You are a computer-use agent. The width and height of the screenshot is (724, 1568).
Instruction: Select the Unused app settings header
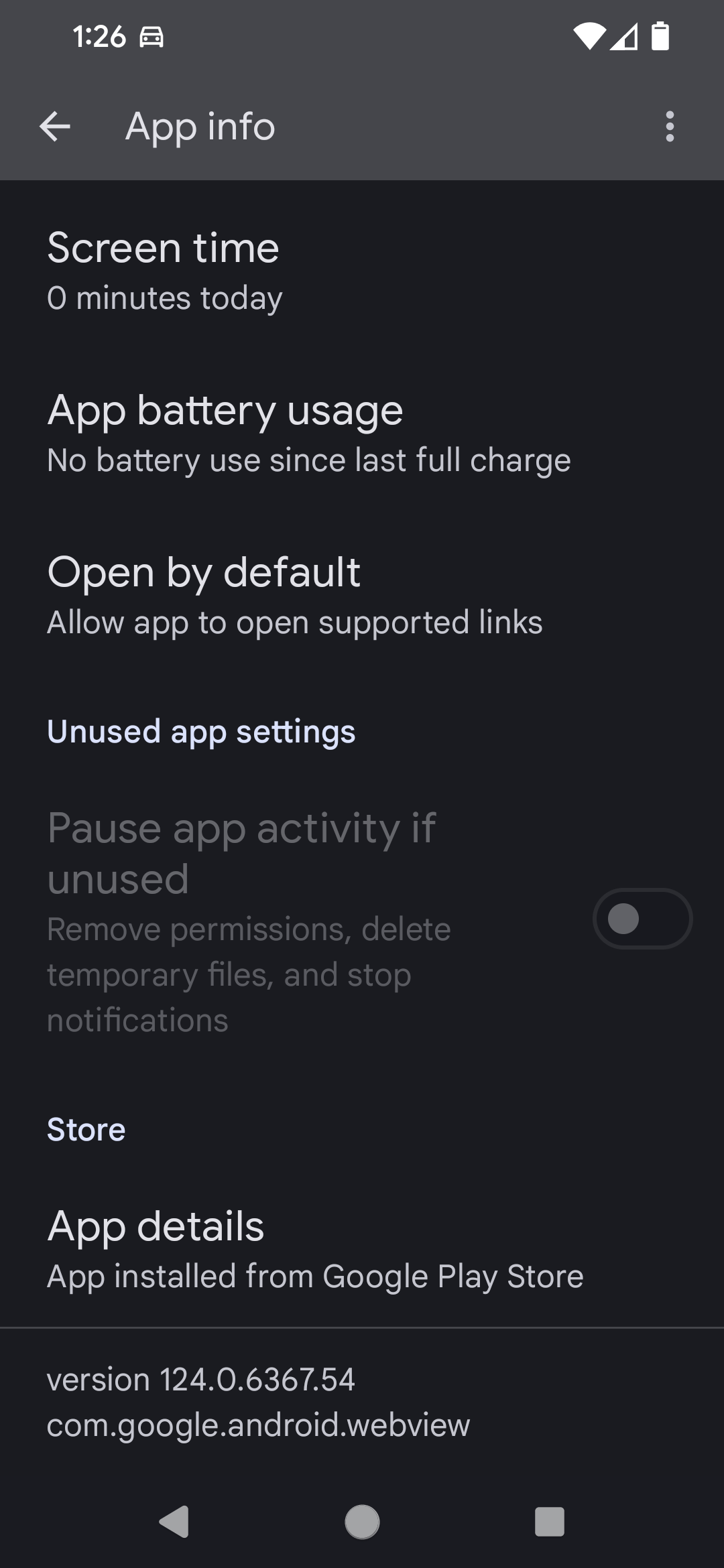tap(201, 731)
